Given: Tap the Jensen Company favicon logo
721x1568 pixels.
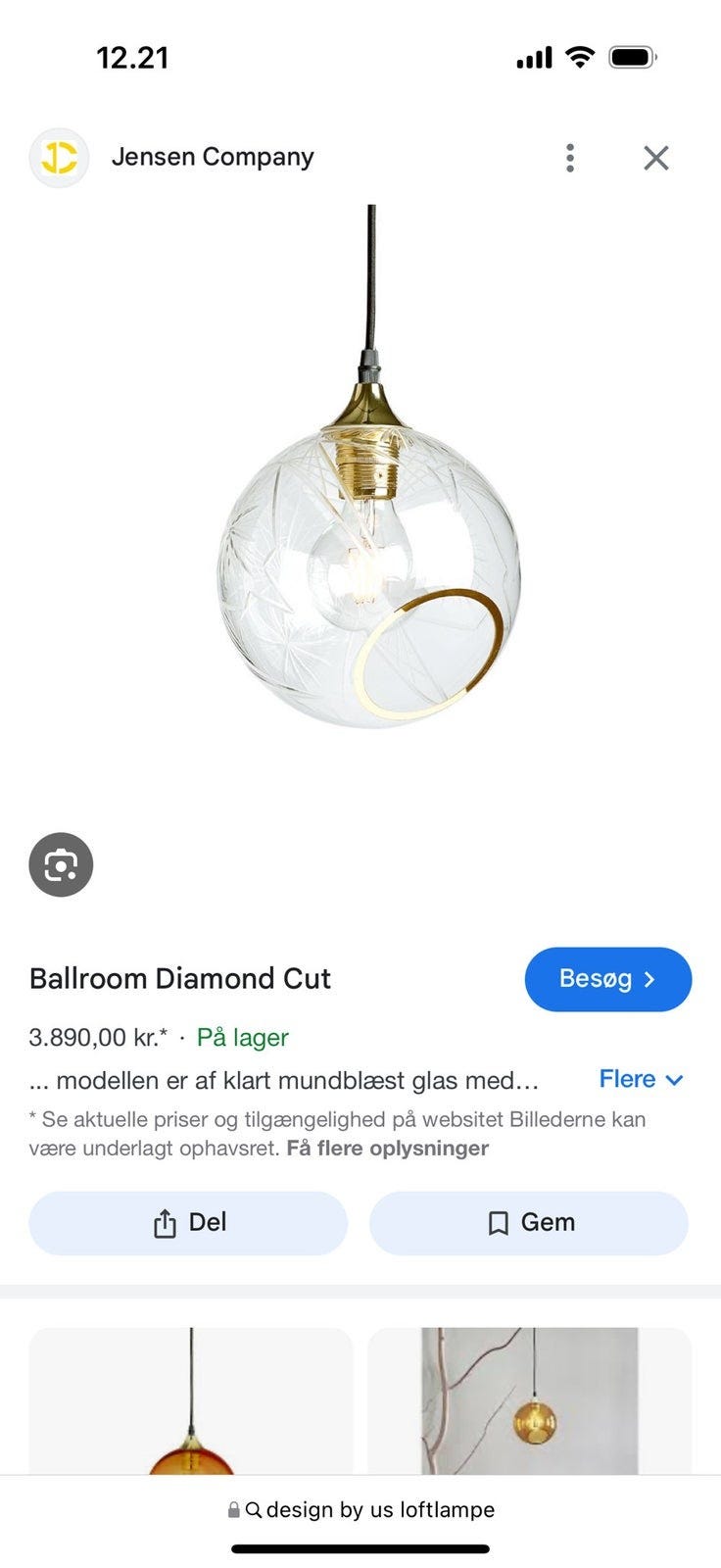Looking at the screenshot, I should pyautogui.click(x=59, y=157).
